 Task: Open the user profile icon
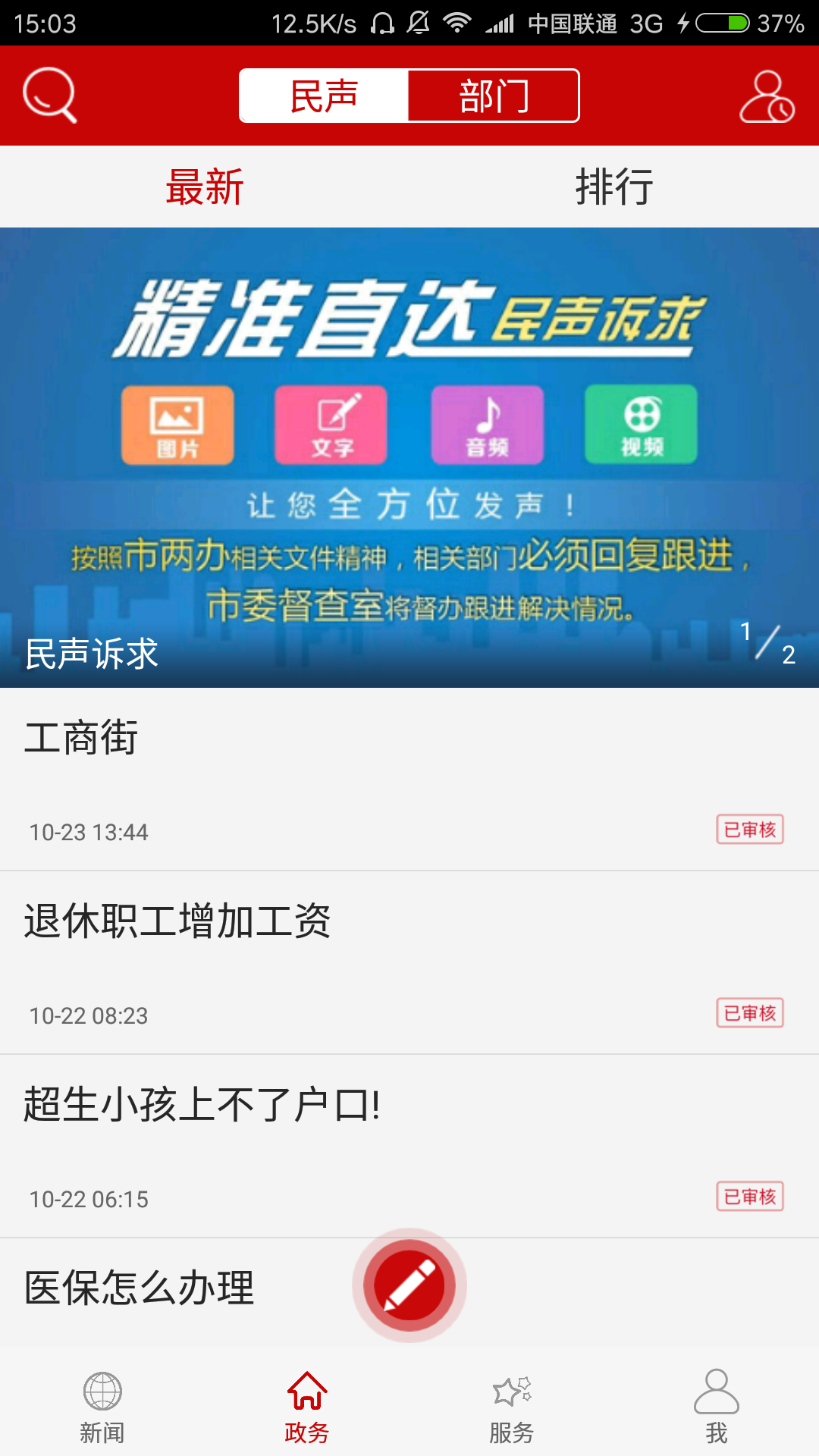tap(767, 96)
